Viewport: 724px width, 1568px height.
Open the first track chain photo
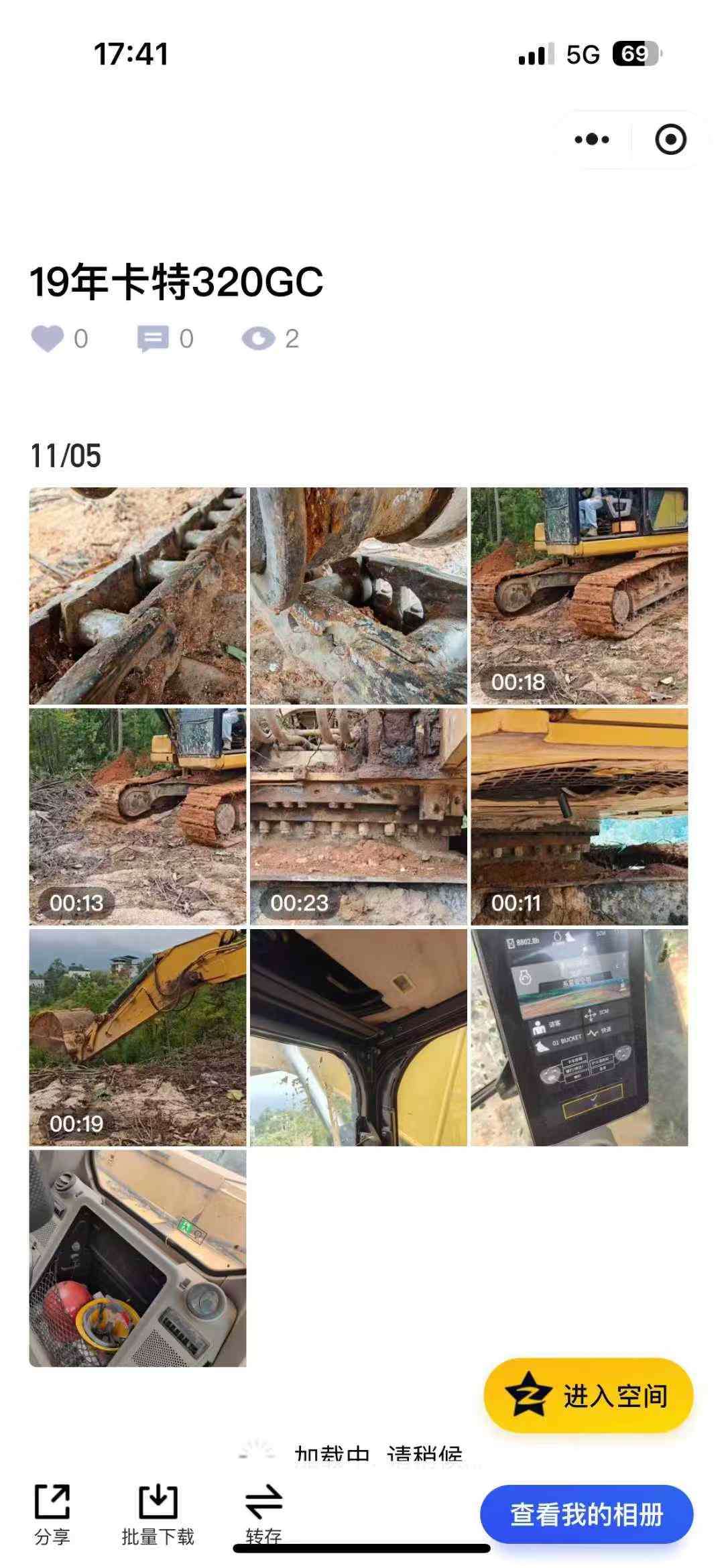point(137,595)
